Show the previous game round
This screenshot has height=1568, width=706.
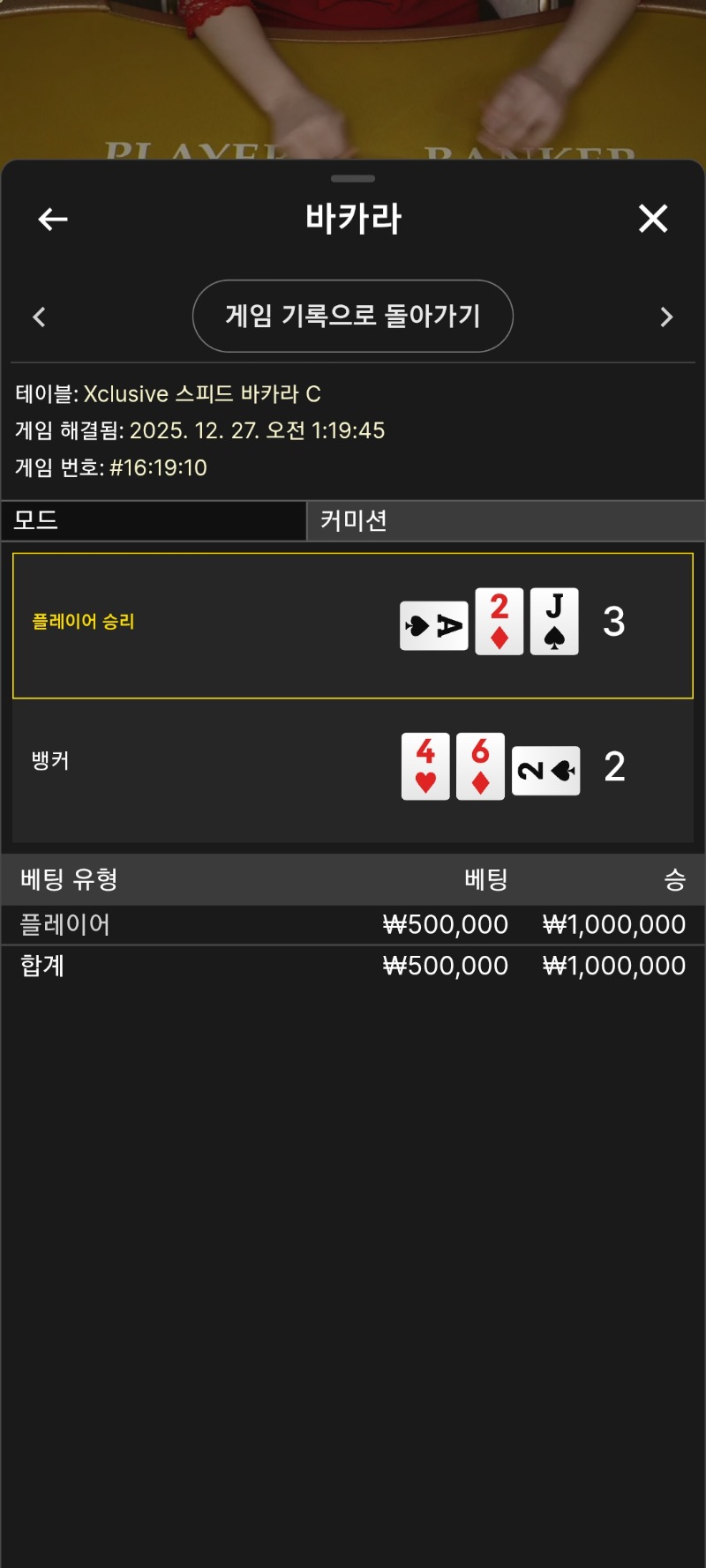[39, 317]
